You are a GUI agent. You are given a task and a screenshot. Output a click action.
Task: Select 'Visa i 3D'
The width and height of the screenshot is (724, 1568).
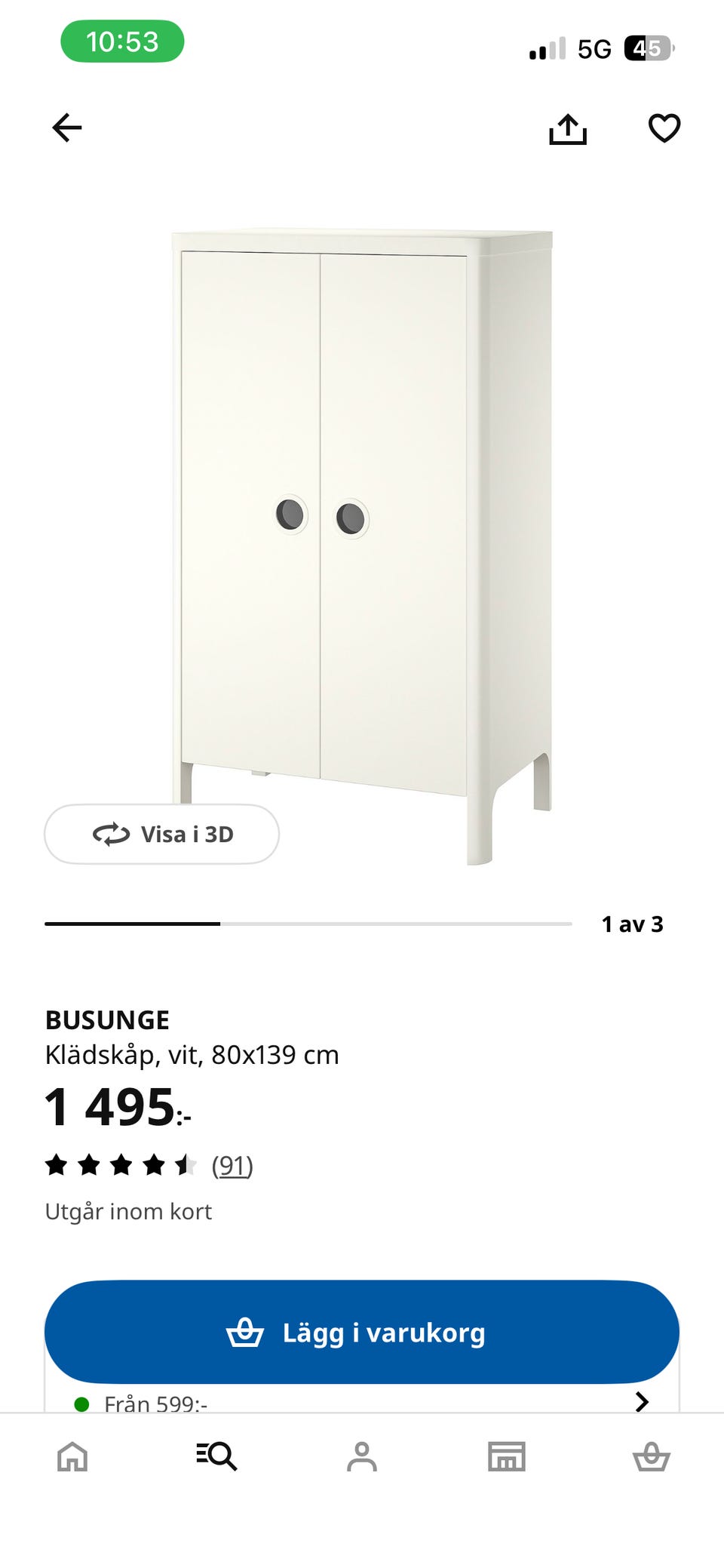click(x=161, y=835)
